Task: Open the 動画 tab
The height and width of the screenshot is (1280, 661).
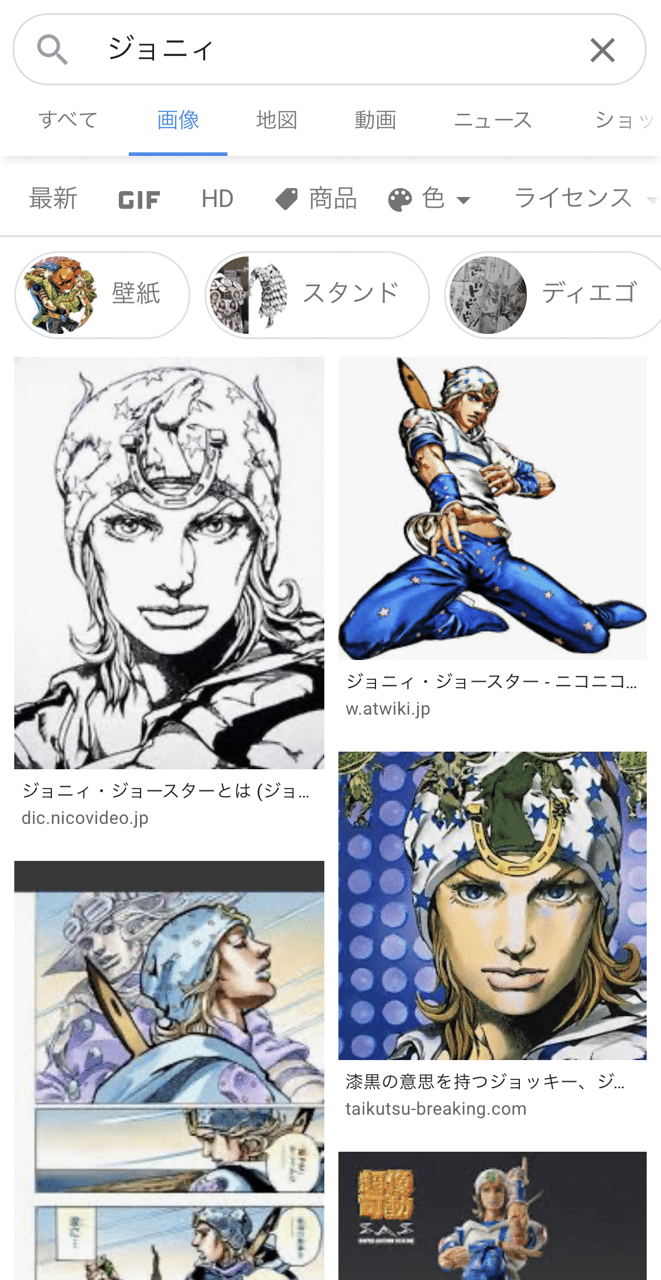Action: (x=375, y=121)
